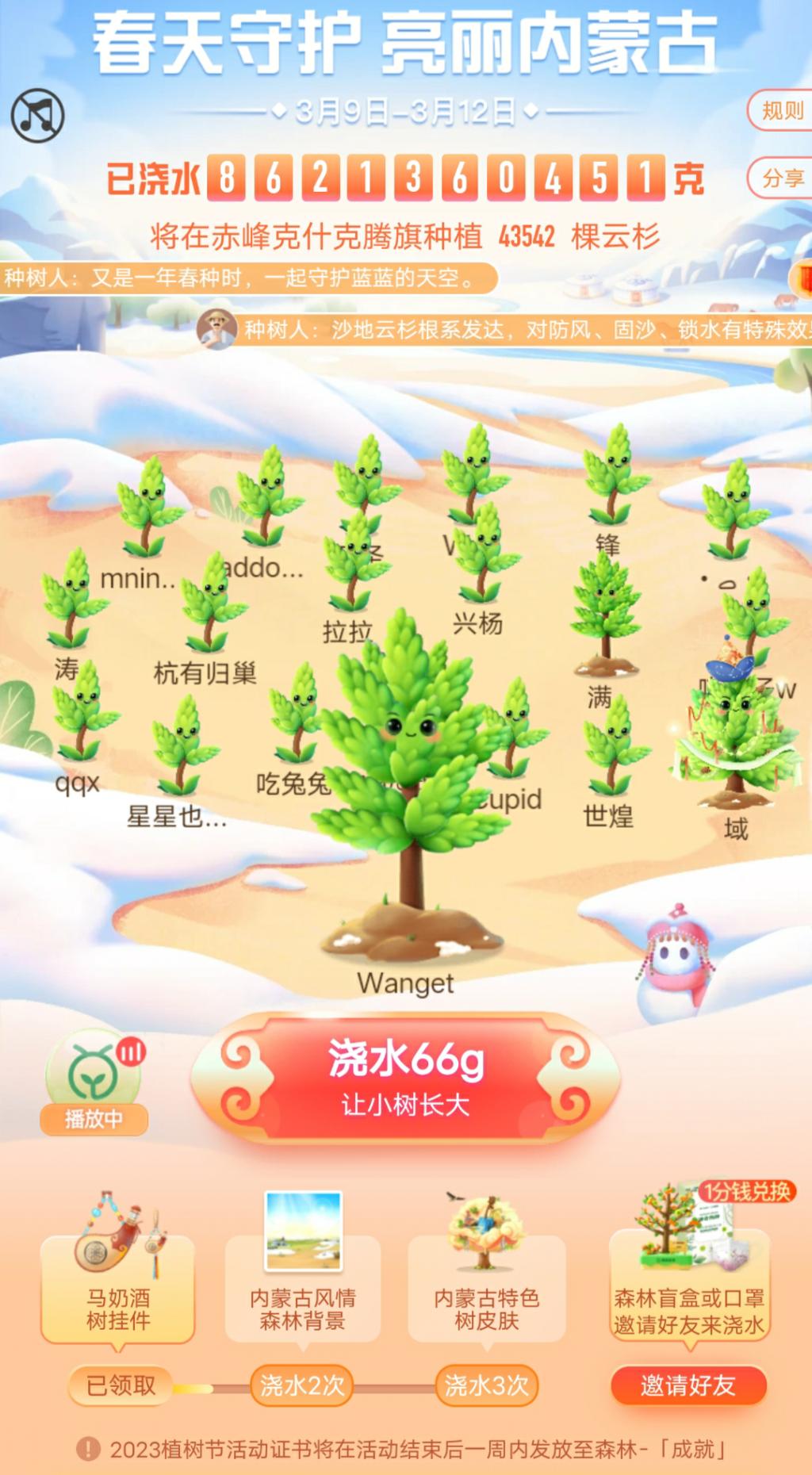Tap 邀请好友 to invite friends
Screen dimensions: 812x1475
[688, 1385]
